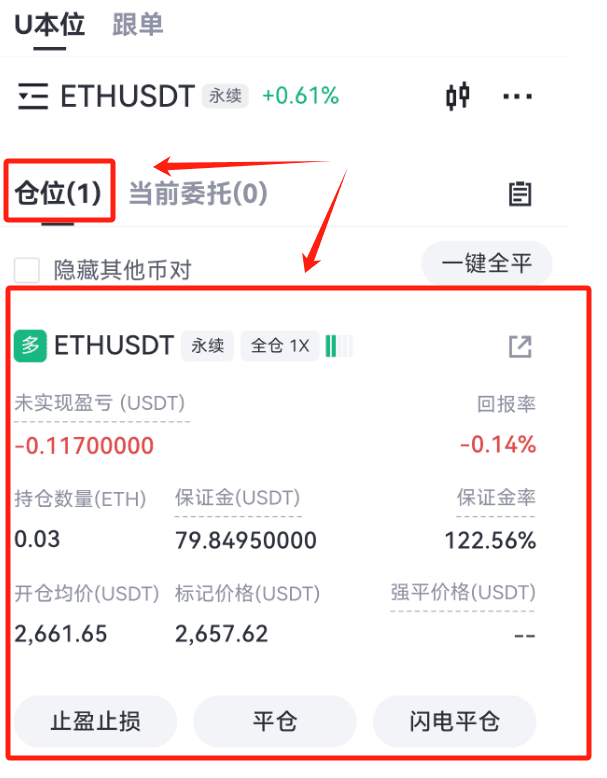Open the candlestick chart icon
The image size is (607, 778).
(x=458, y=97)
